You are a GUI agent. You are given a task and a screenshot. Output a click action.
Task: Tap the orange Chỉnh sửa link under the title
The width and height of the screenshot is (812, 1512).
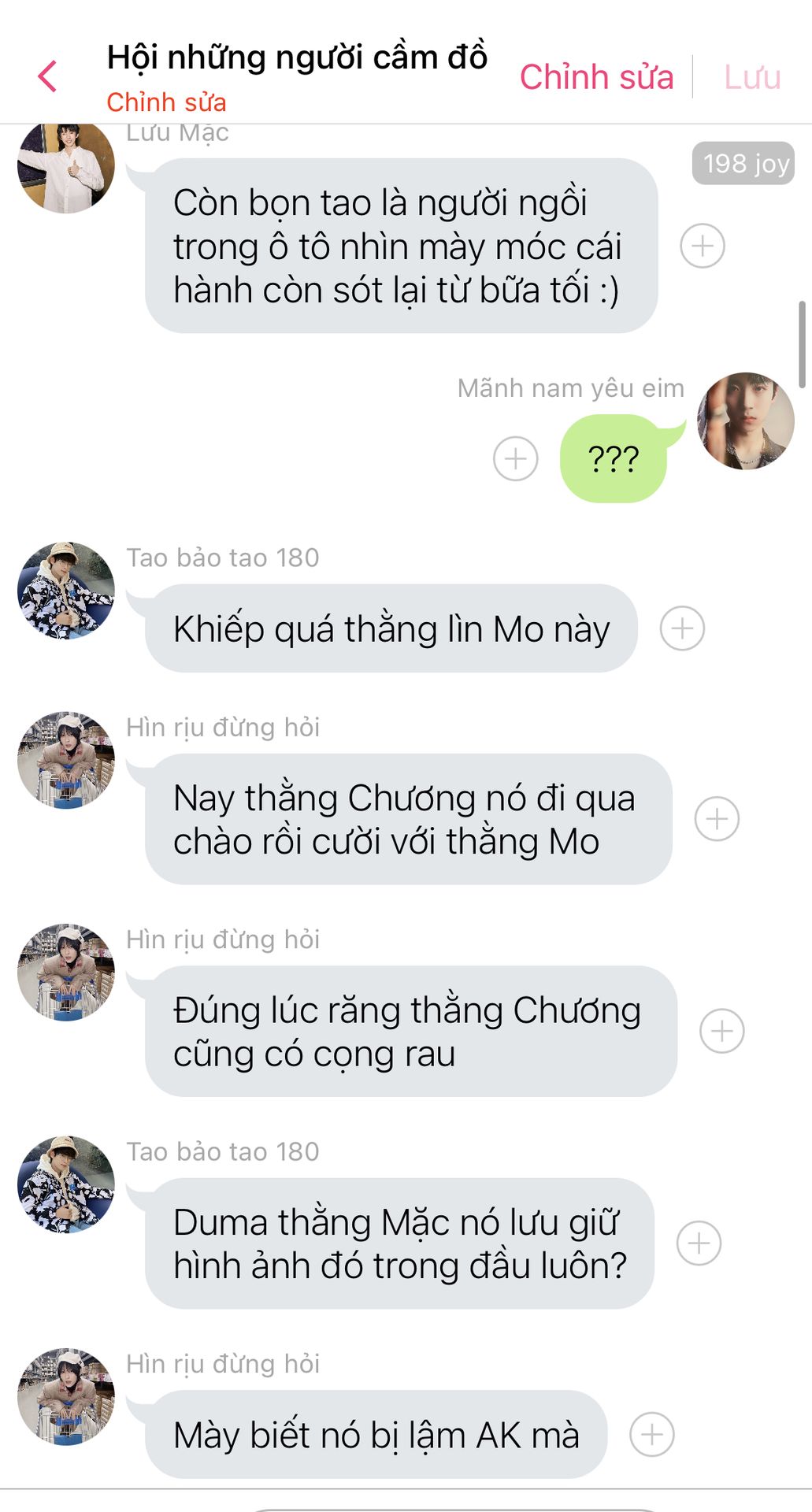166,102
